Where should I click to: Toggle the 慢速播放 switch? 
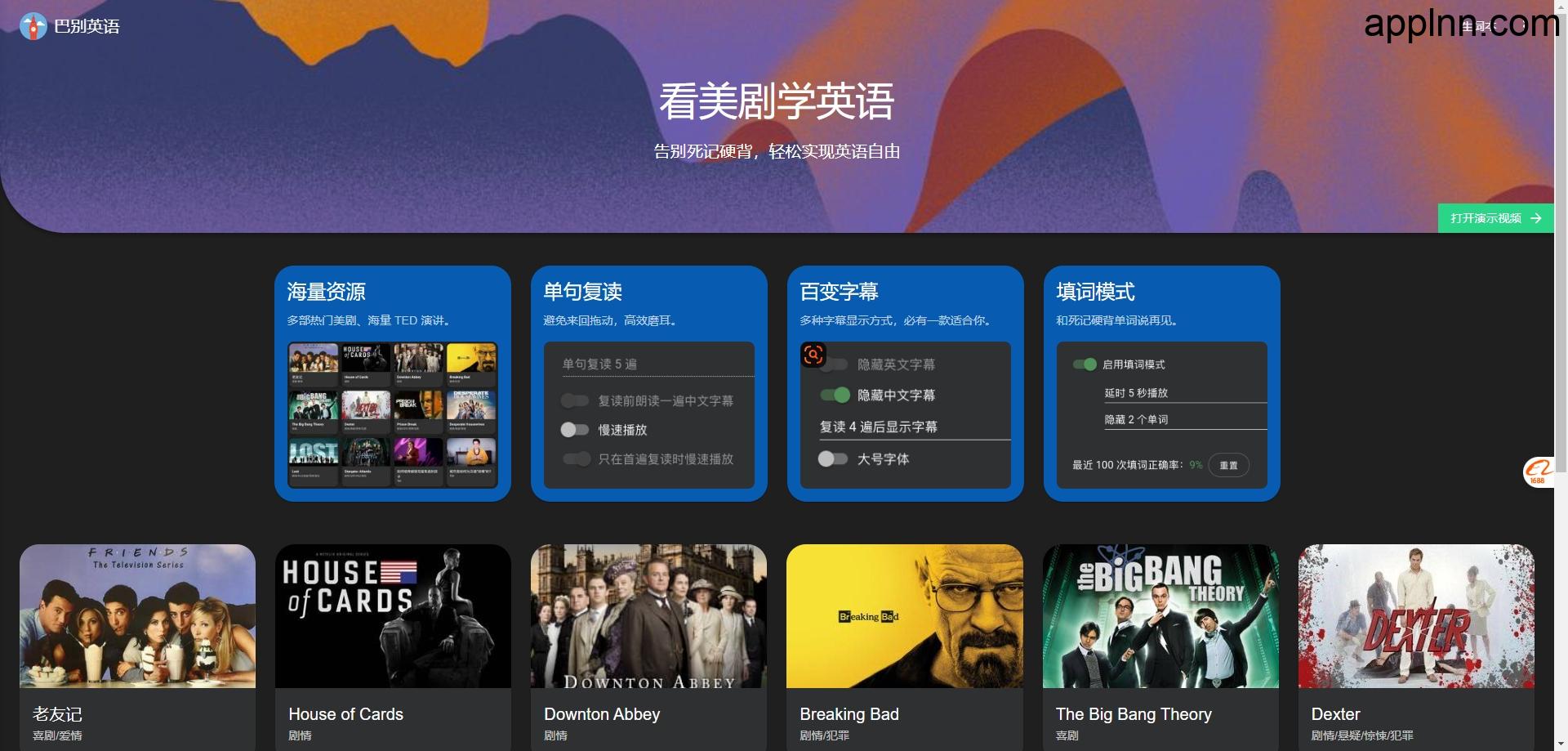[574, 430]
